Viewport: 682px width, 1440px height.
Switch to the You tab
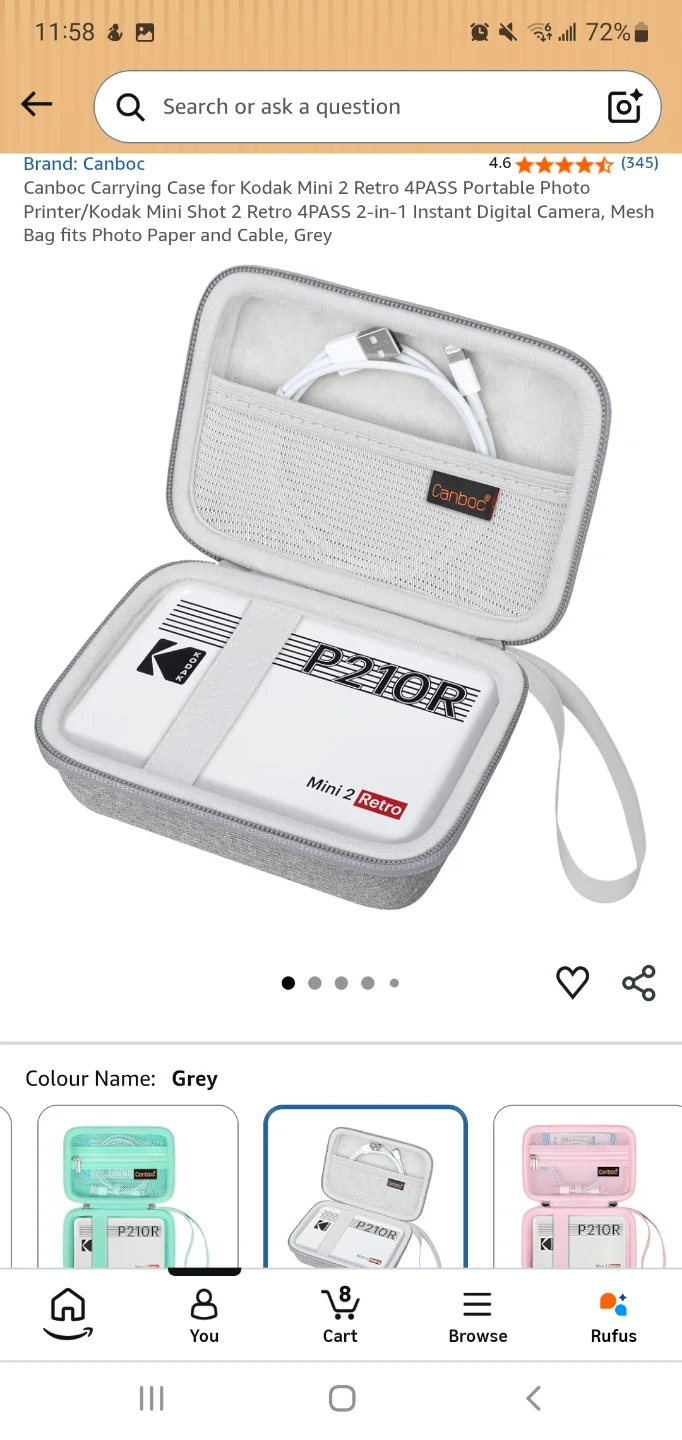pos(204,1316)
